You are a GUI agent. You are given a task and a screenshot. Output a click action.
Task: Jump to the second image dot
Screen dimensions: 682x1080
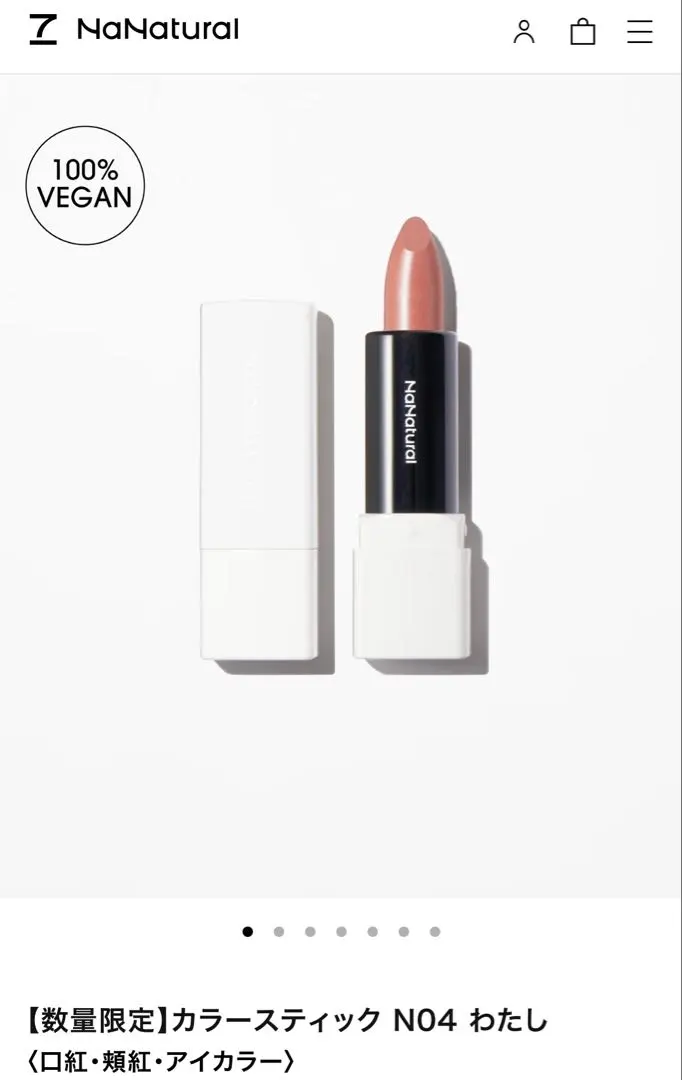click(x=279, y=931)
